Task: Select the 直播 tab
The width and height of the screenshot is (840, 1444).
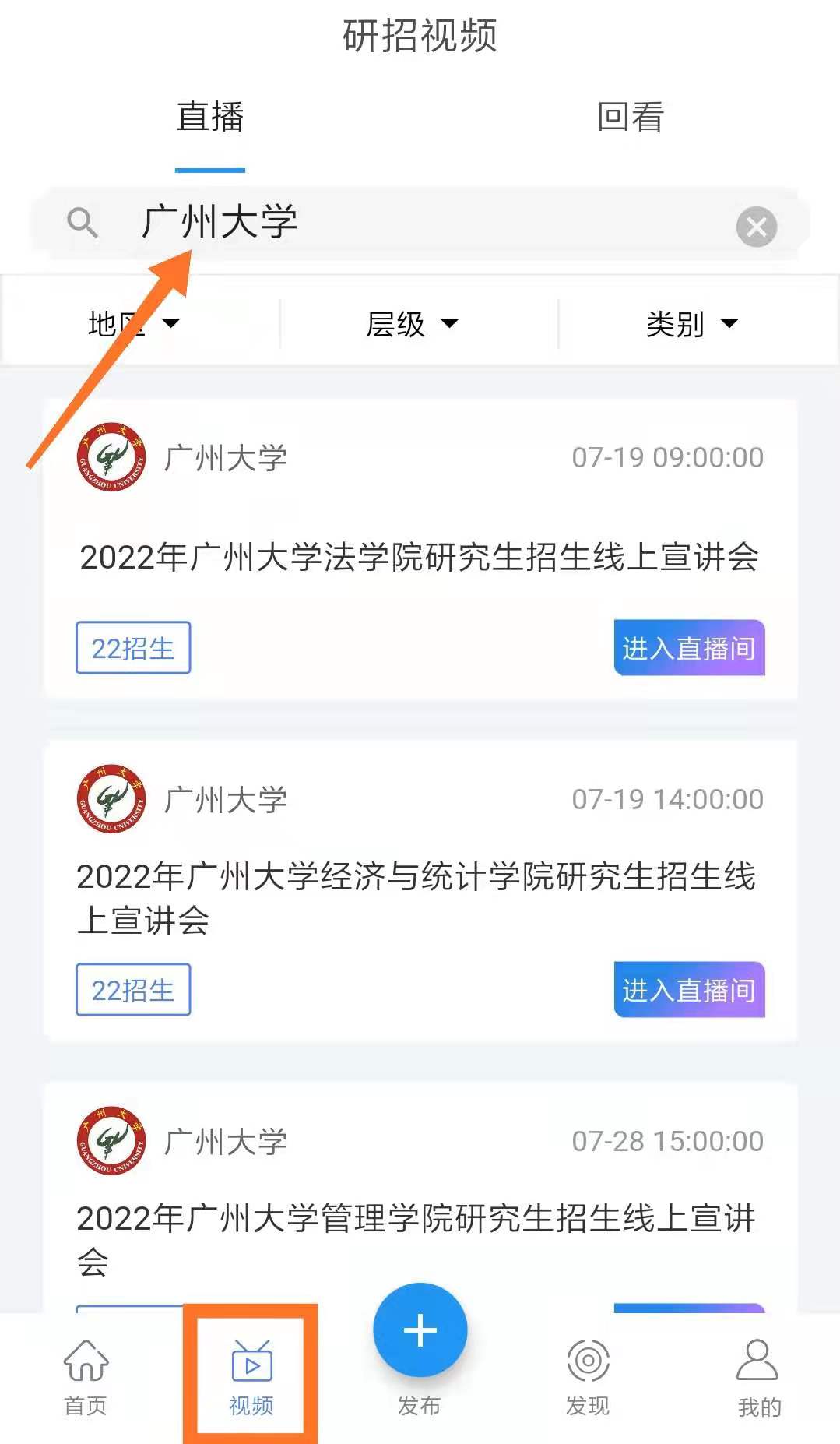Action: pos(209,117)
